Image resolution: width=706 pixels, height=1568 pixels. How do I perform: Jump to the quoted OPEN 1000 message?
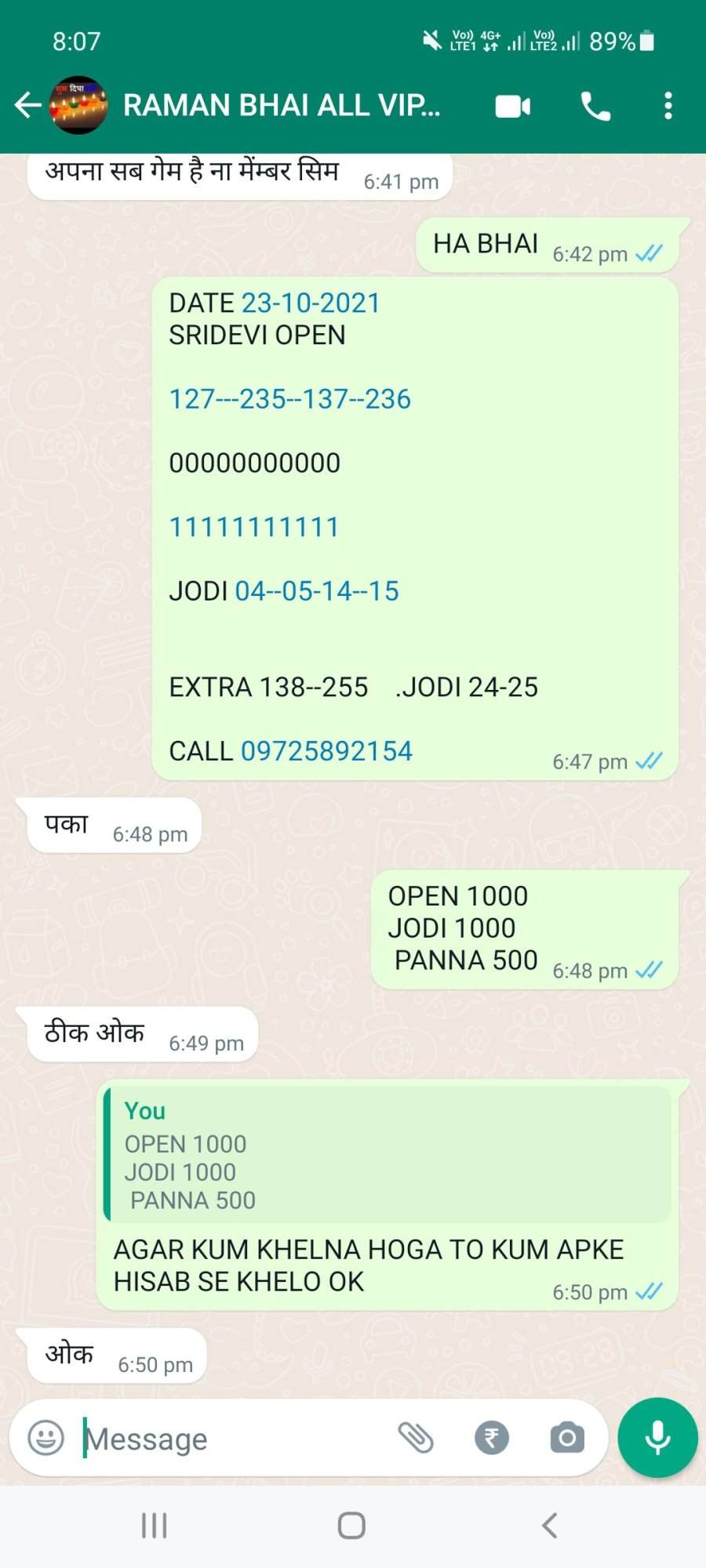coord(388,1154)
